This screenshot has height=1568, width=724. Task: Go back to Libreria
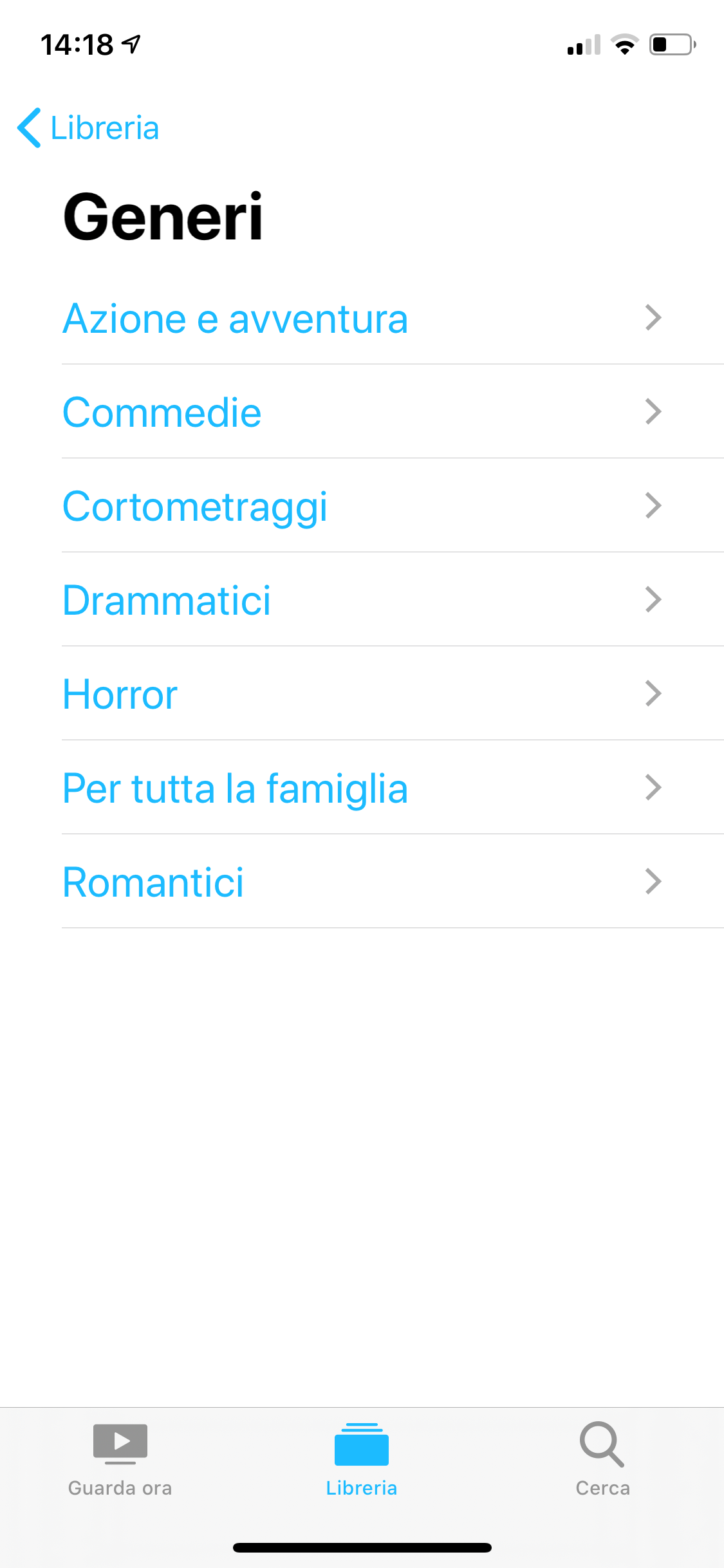[x=89, y=127]
